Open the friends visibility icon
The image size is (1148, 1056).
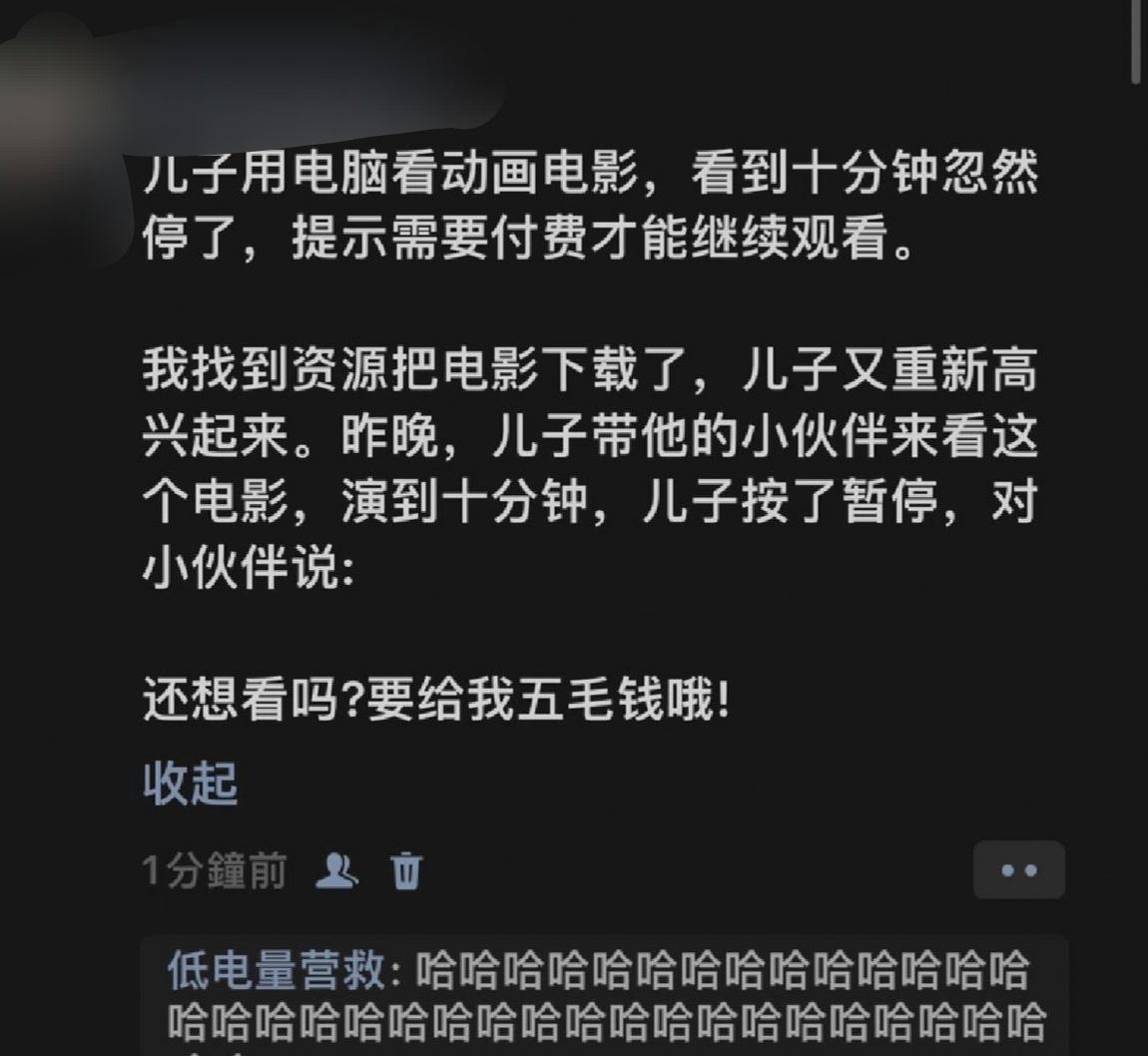click(336, 870)
